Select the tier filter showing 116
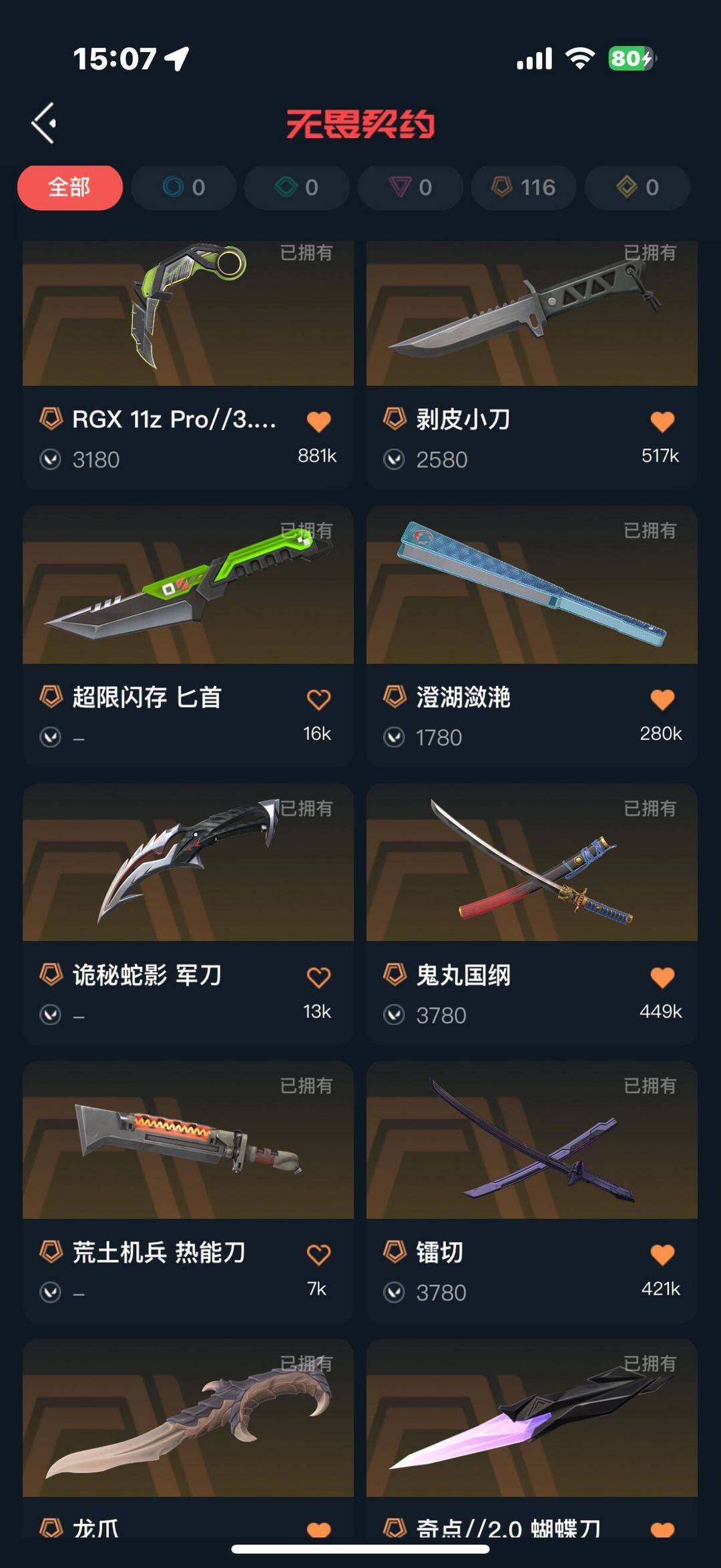The height and width of the screenshot is (1568, 721). (524, 188)
